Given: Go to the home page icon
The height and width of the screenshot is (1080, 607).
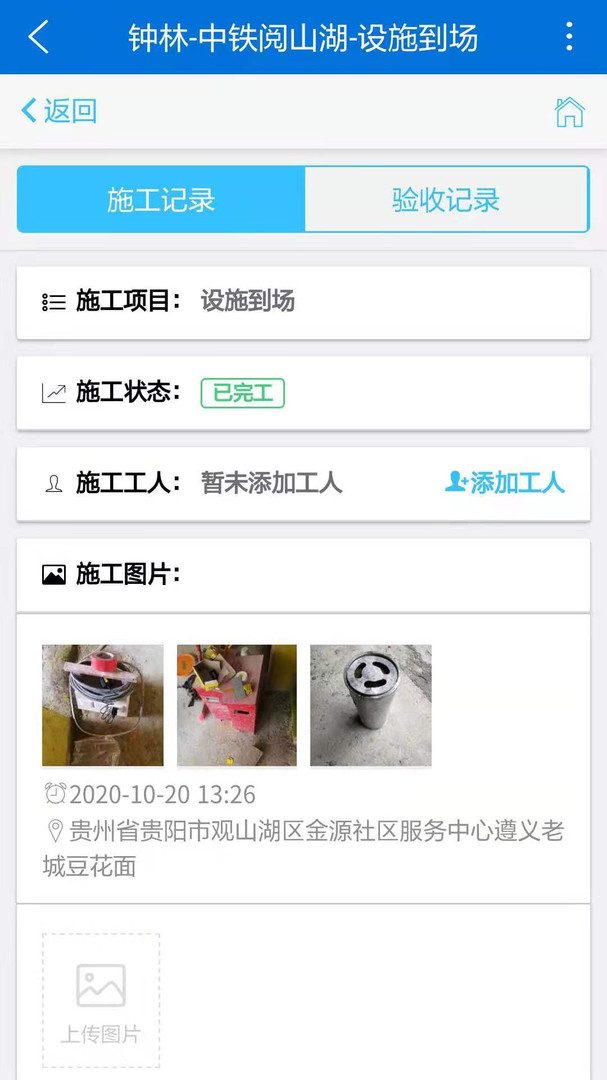Looking at the screenshot, I should (569, 112).
